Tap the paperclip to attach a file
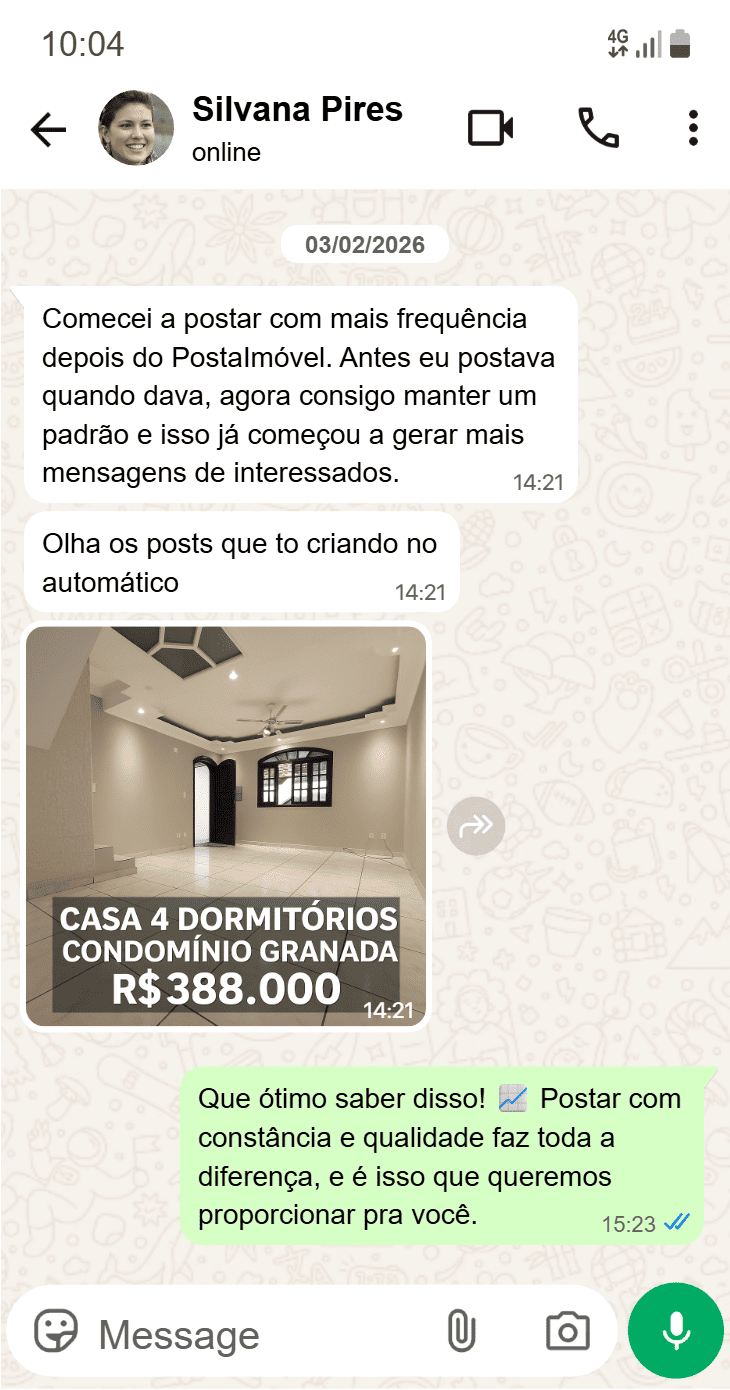This screenshot has height=1390, width=730. 462,1331
